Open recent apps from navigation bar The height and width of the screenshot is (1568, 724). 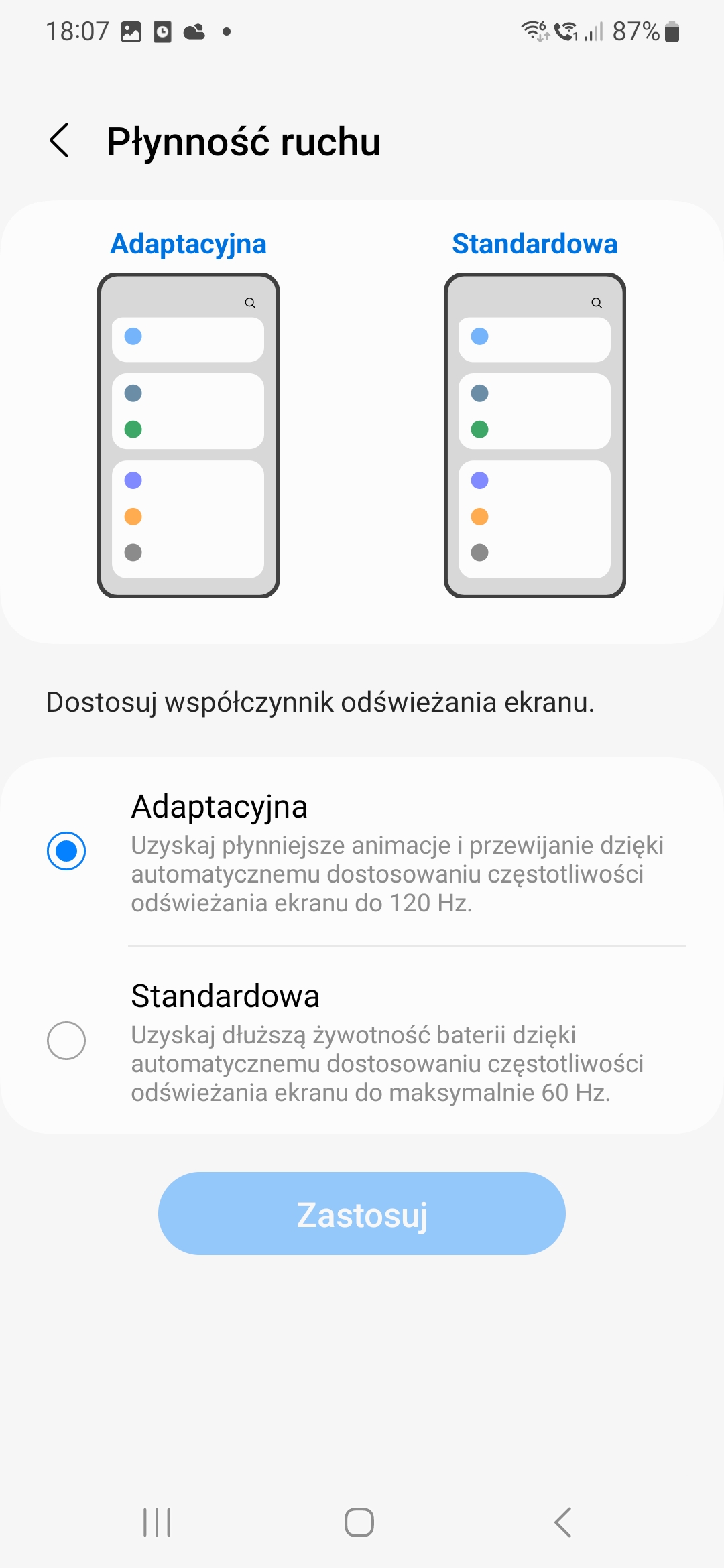pos(158,1522)
